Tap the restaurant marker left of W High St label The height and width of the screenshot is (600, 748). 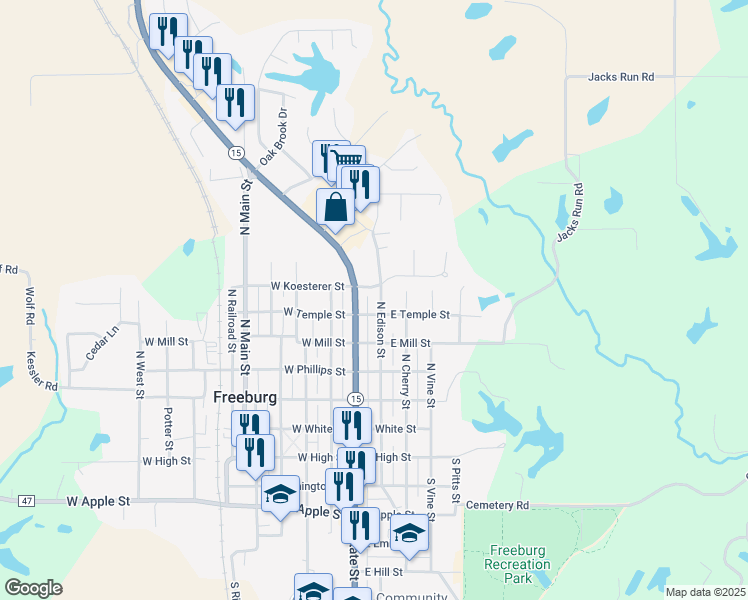[256, 455]
